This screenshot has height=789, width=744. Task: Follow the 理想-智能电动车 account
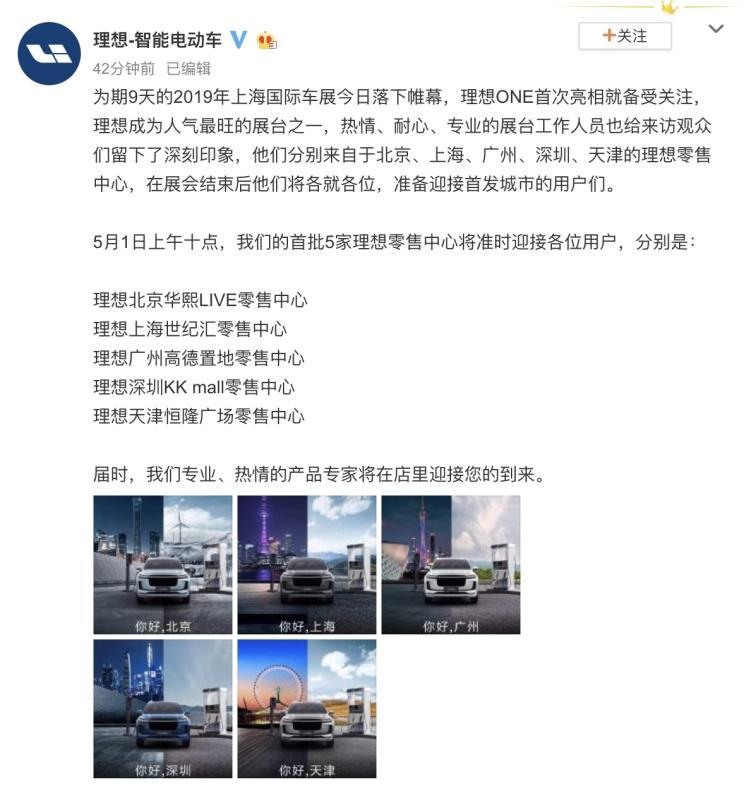[x=625, y=36]
